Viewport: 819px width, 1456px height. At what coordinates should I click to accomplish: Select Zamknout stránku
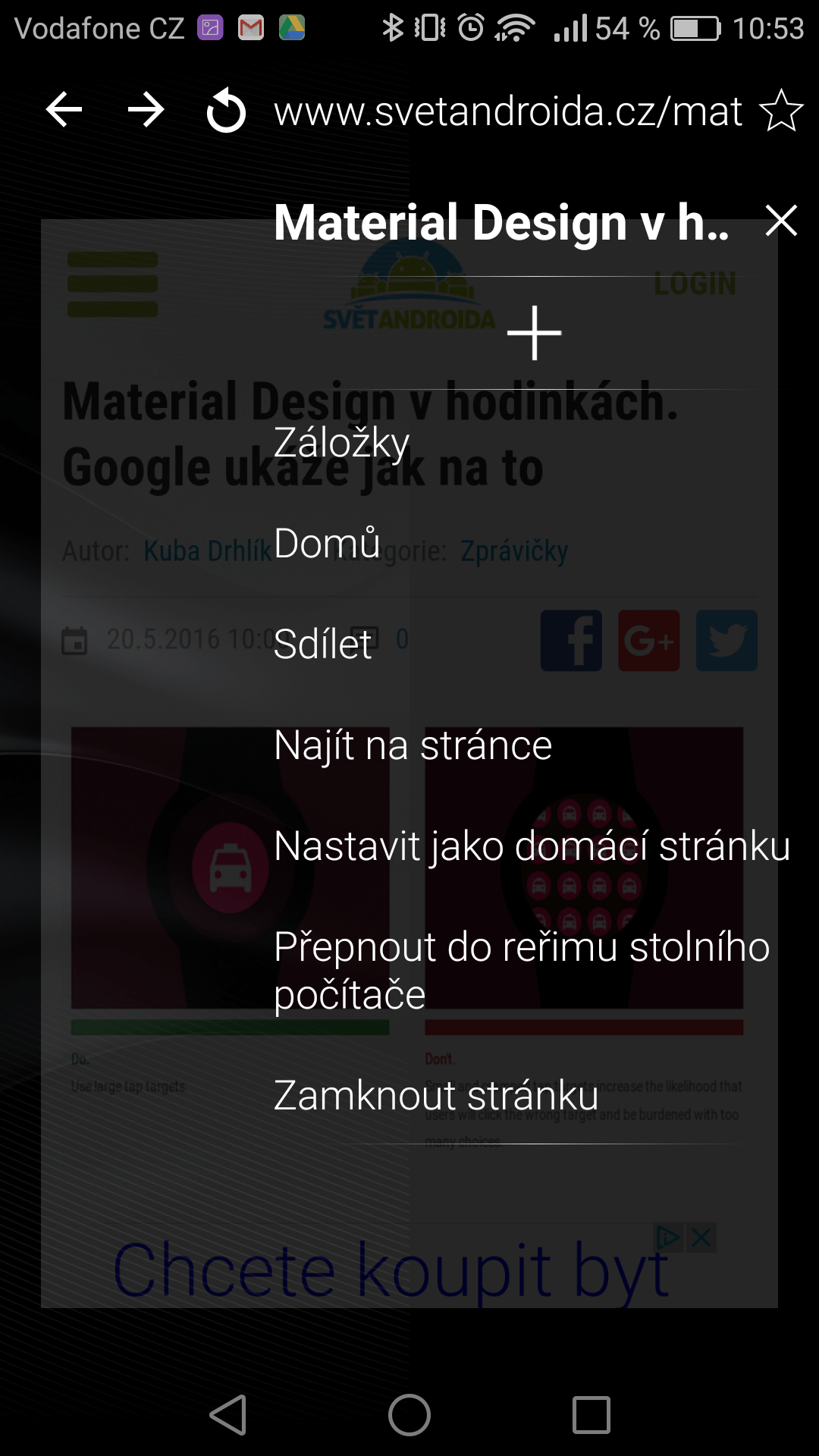coord(437,1095)
